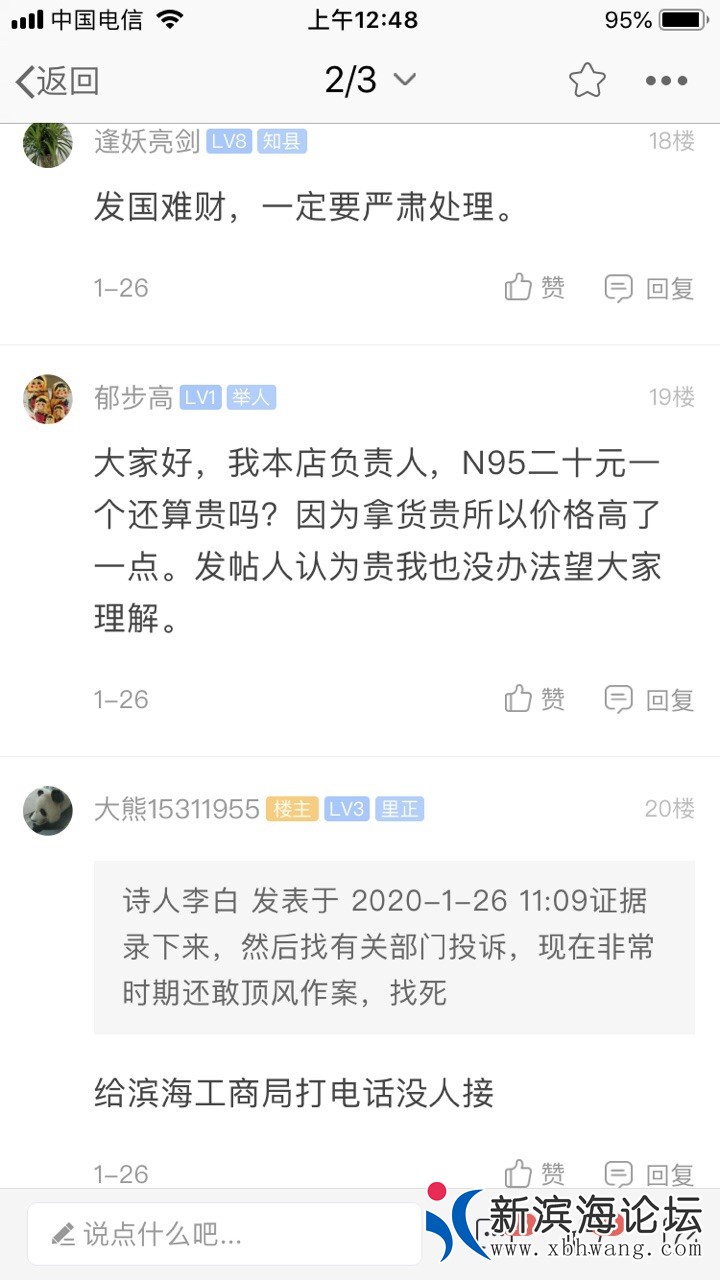The height and width of the screenshot is (1280, 720).
Task: Like 逢妖亮剑's comment on floor 18
Action: click(x=535, y=288)
